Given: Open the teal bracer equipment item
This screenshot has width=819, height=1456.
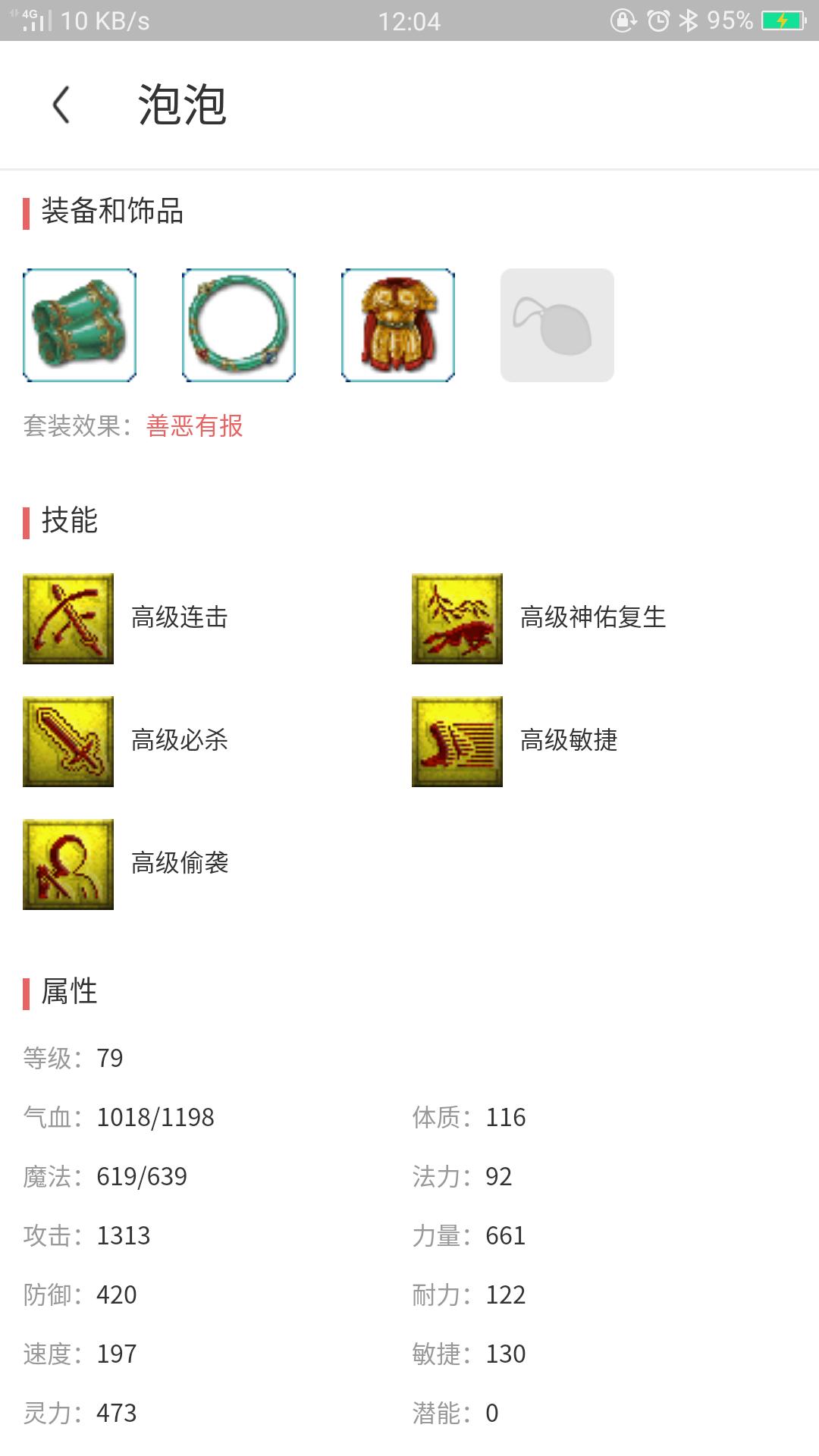Looking at the screenshot, I should (80, 325).
